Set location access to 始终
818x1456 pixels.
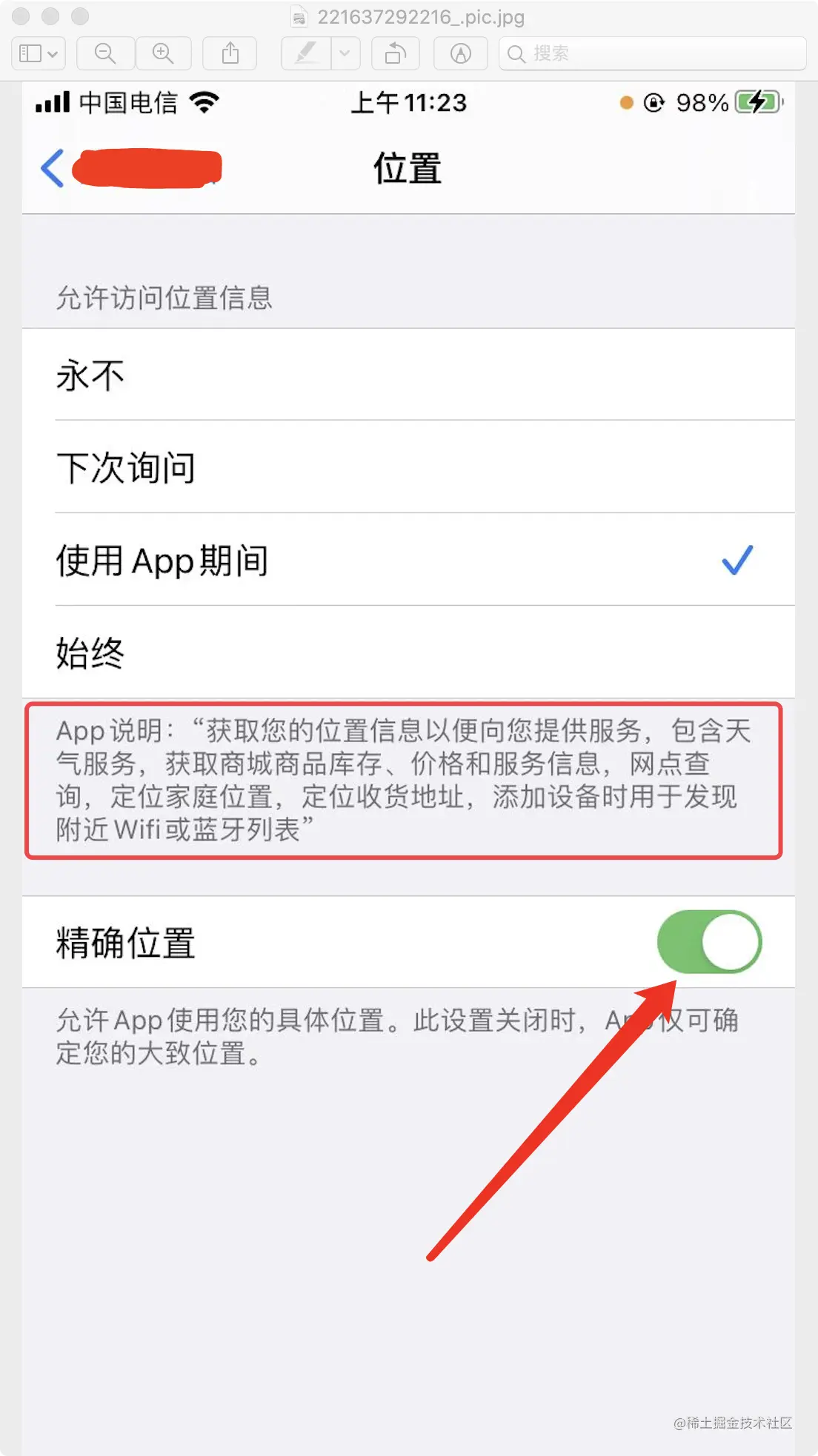(408, 652)
